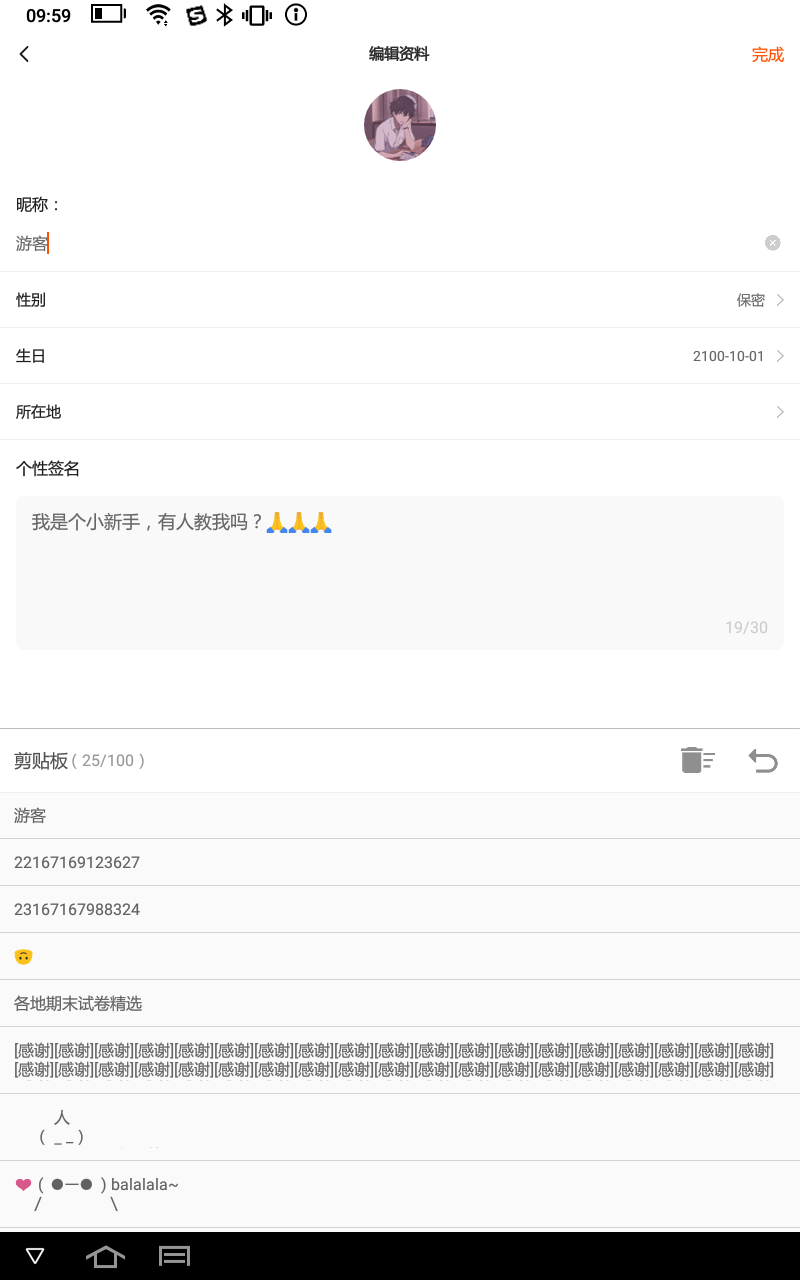Image resolution: width=800 pixels, height=1280 pixels.
Task: Paste clipboard entry 22167169123627
Action: (x=400, y=862)
